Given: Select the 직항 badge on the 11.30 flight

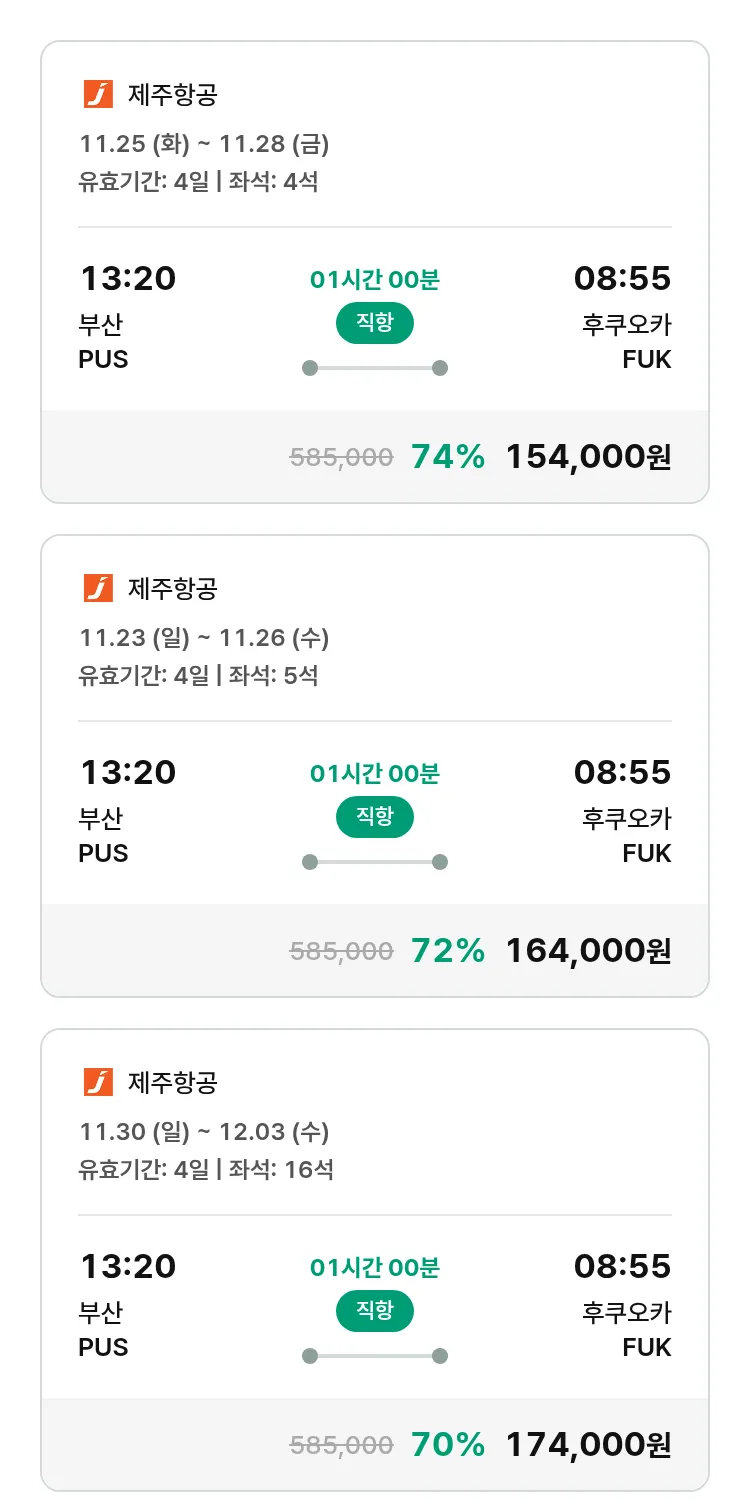Looking at the screenshot, I should (374, 1311).
